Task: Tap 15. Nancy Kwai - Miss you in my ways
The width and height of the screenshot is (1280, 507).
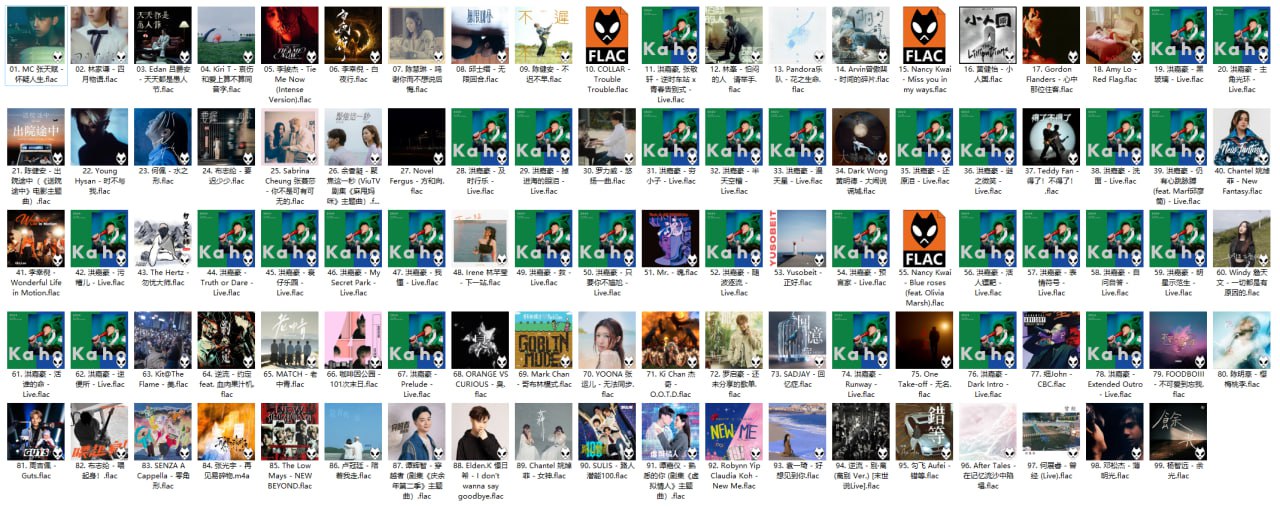Action: pyautogui.click(x=924, y=36)
